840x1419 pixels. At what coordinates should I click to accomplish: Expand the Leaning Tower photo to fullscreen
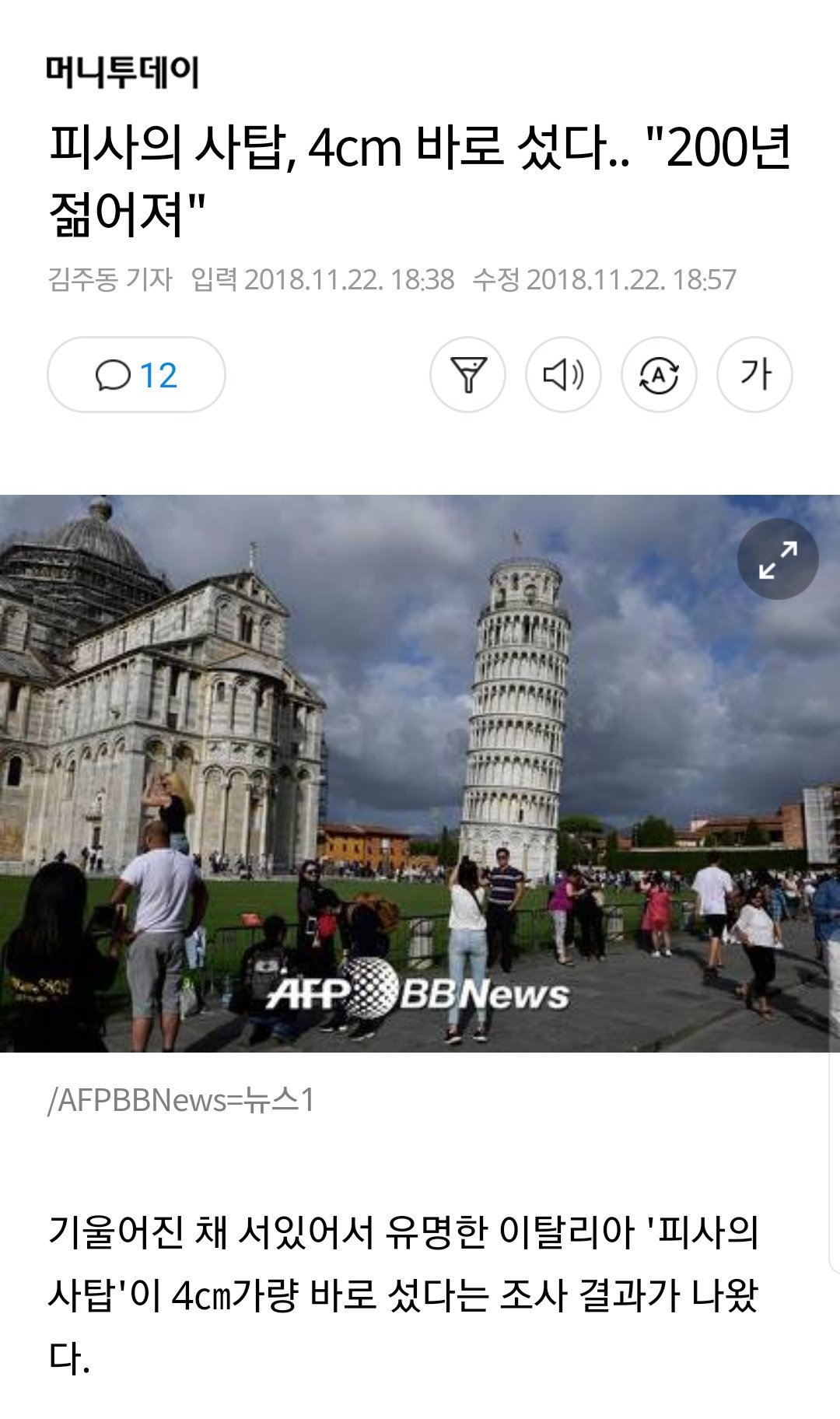pyautogui.click(x=777, y=559)
